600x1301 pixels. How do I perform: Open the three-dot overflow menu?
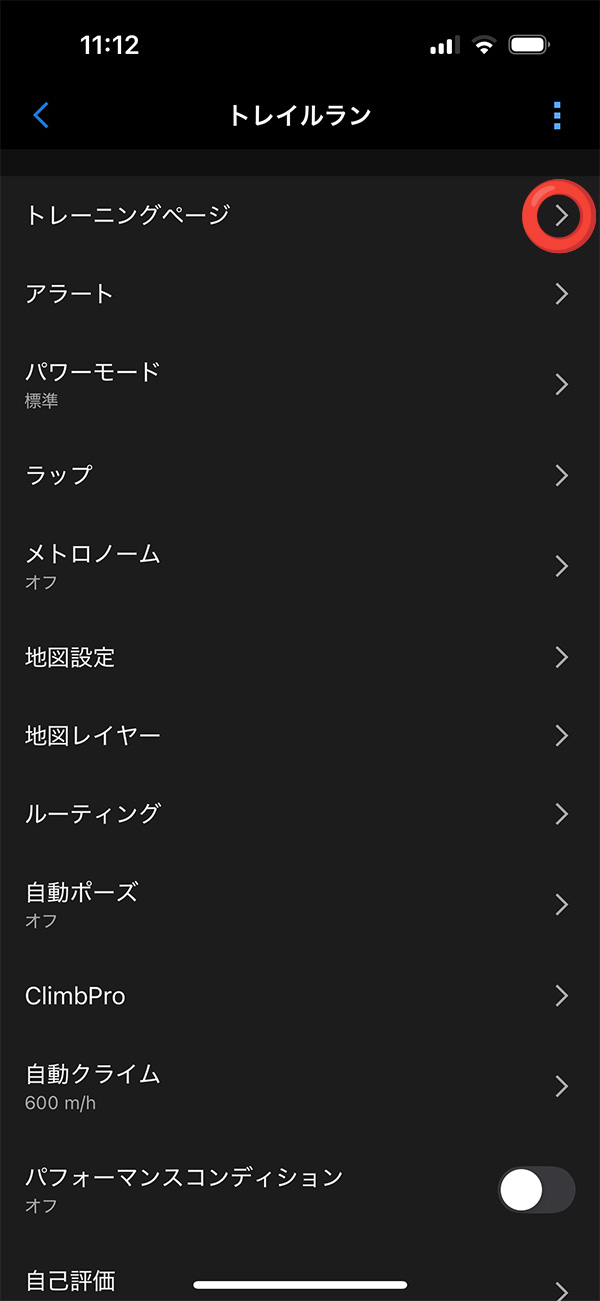coord(557,115)
